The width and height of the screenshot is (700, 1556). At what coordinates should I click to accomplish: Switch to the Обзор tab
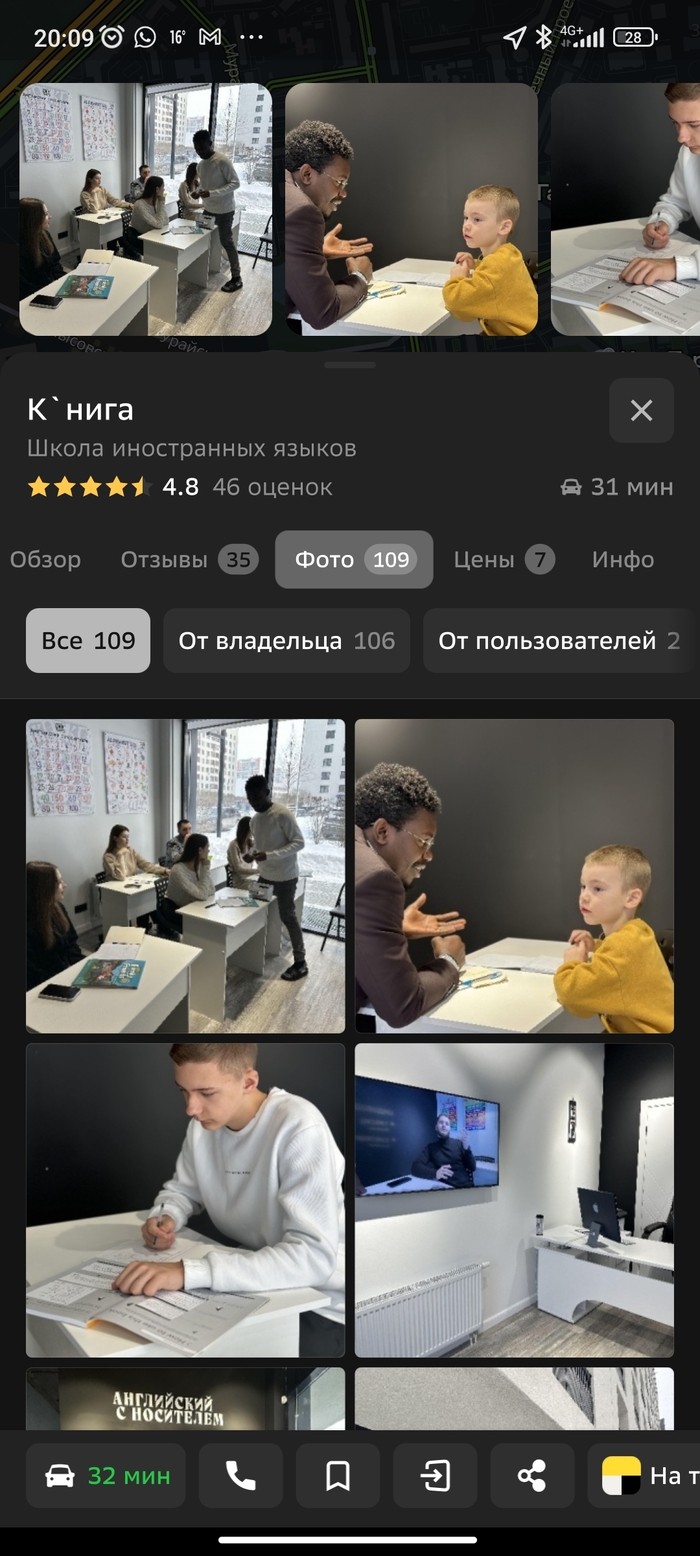[x=45, y=560]
